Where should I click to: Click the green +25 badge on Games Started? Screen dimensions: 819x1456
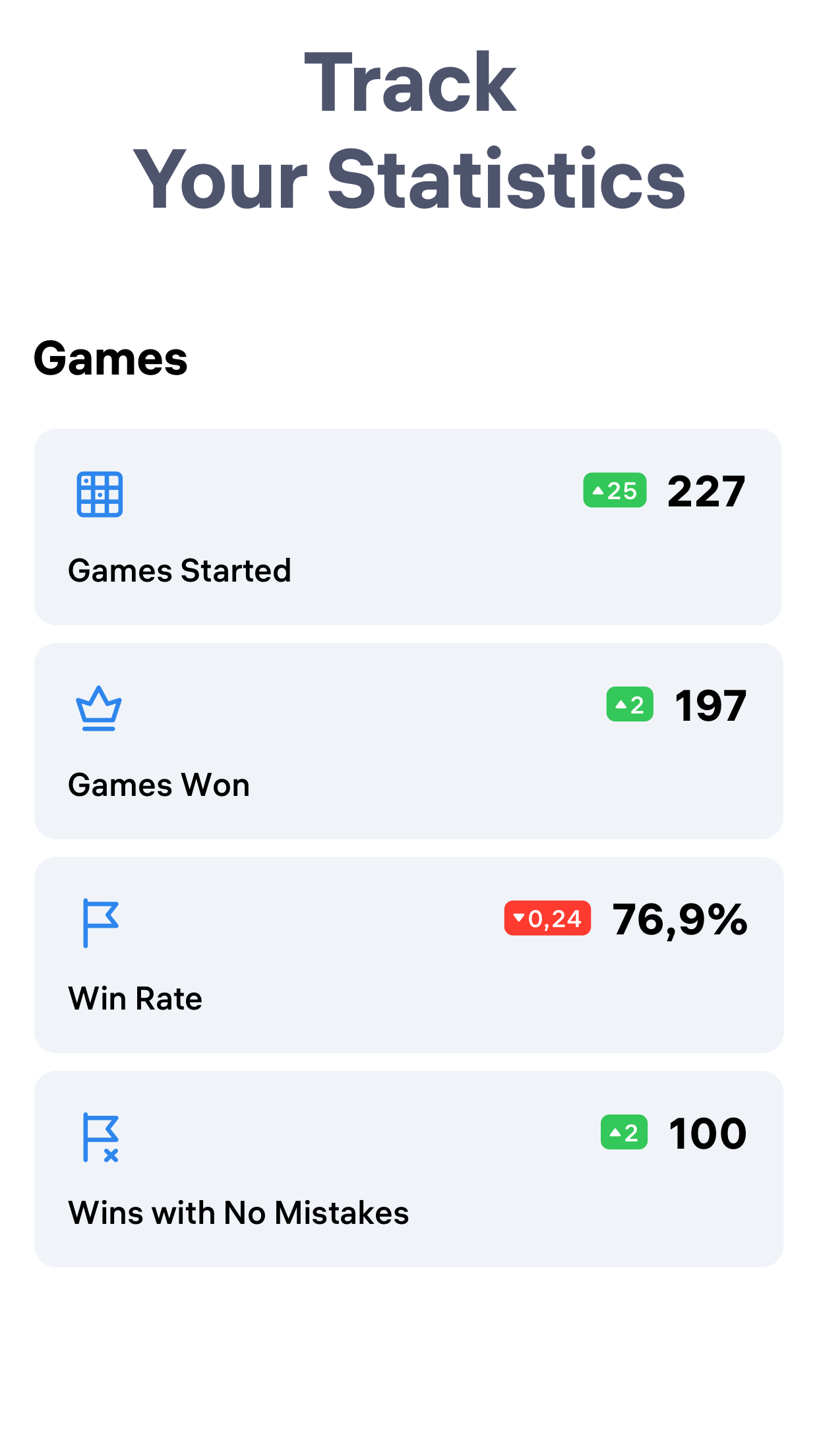tap(615, 491)
